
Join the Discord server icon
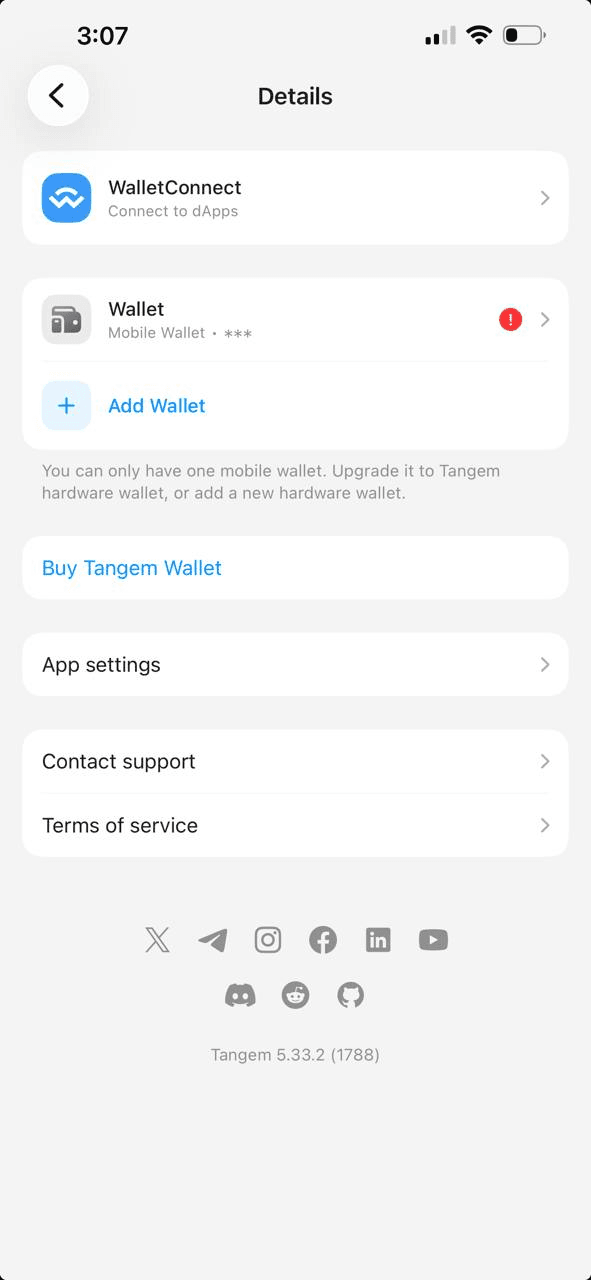tap(240, 995)
